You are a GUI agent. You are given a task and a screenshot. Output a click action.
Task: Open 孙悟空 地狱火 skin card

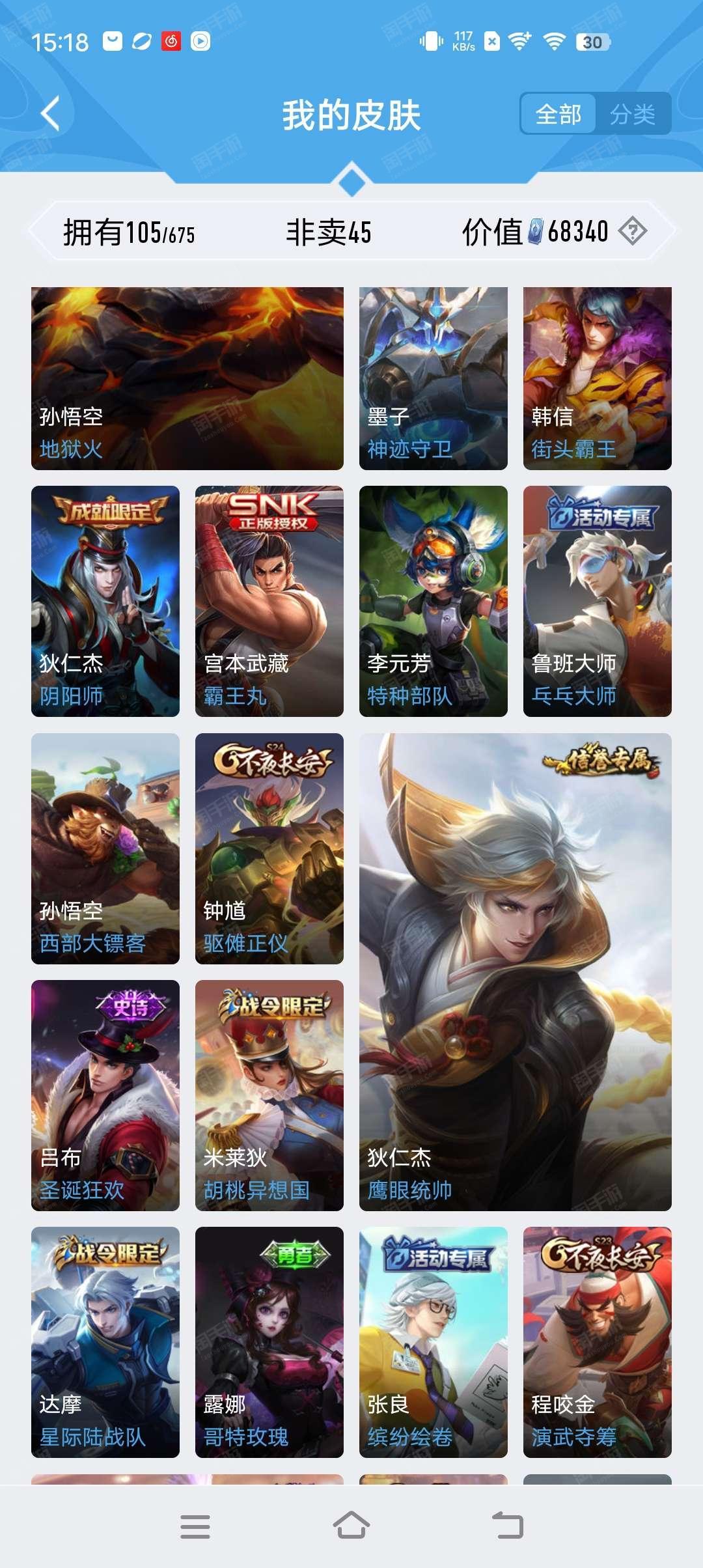pos(187,378)
